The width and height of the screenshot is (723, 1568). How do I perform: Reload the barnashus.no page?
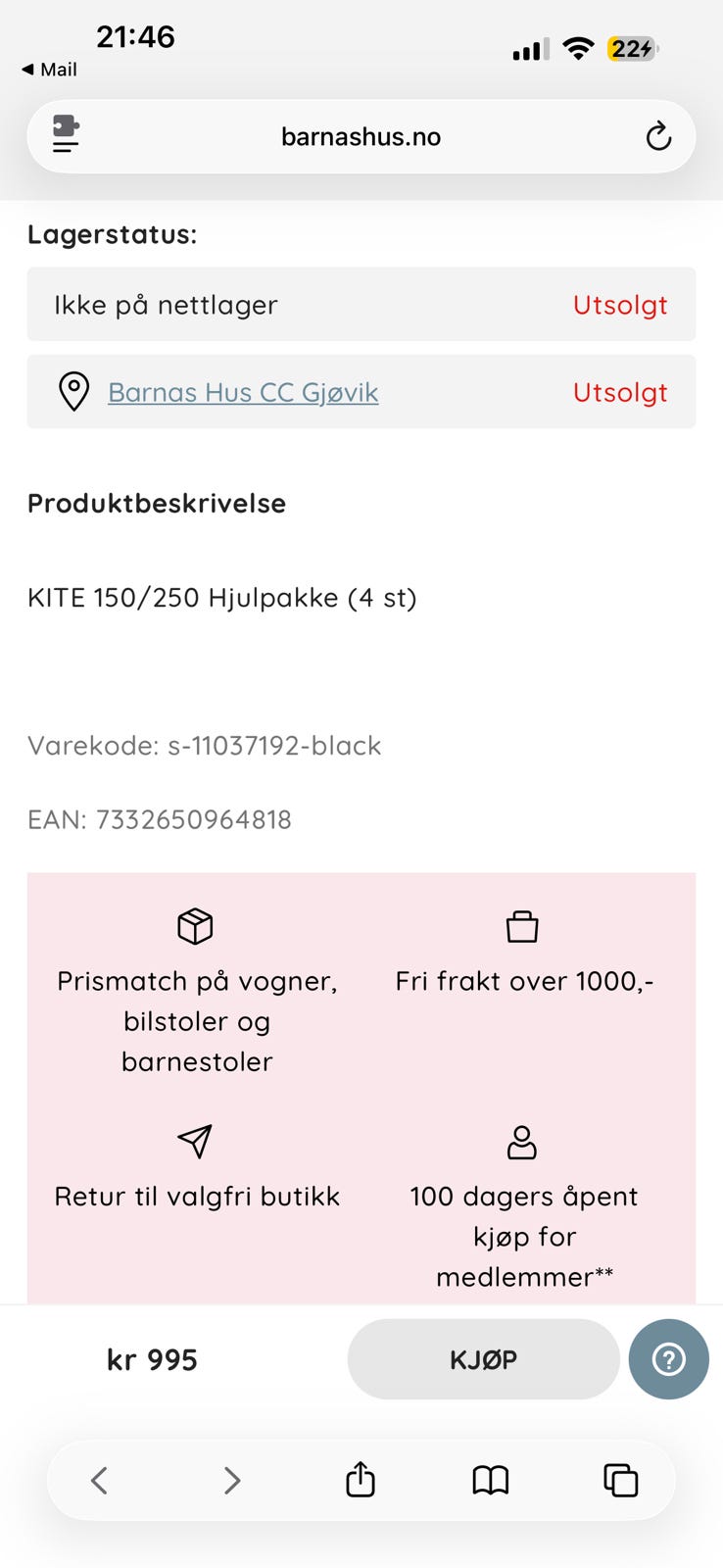(x=658, y=136)
